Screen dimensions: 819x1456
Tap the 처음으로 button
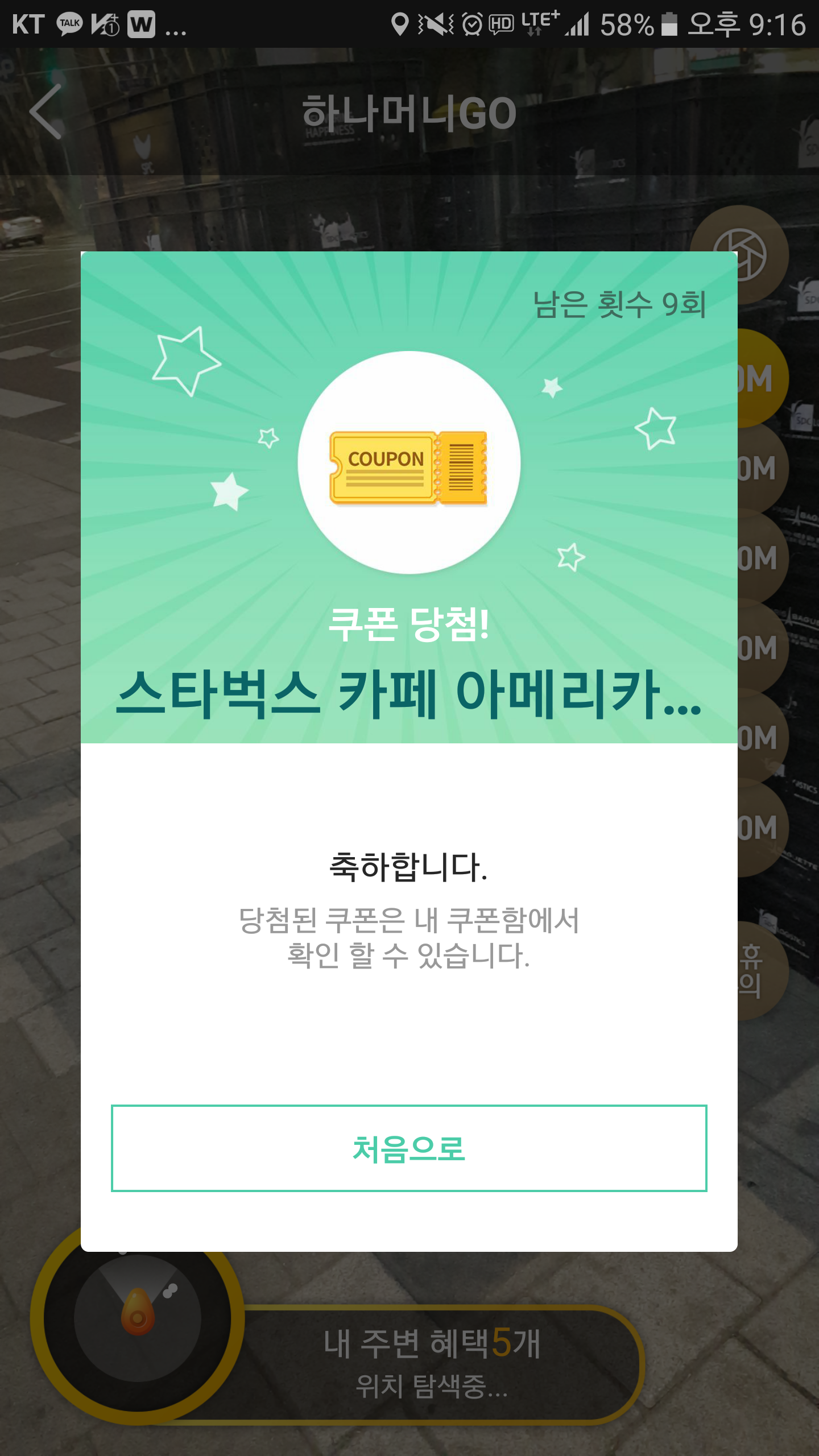pyautogui.click(x=409, y=1148)
